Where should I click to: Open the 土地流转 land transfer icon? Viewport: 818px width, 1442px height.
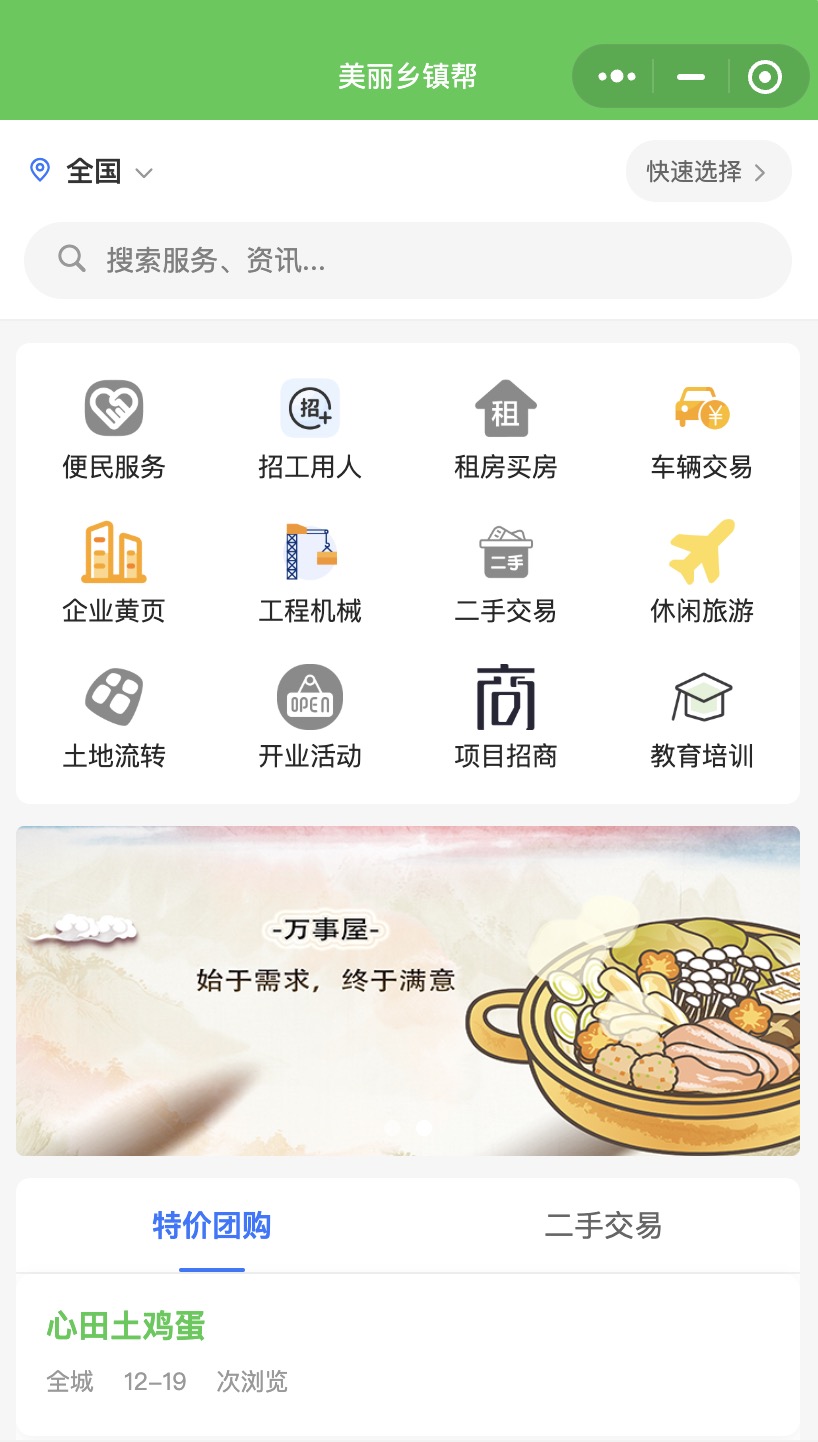pyautogui.click(x=113, y=714)
